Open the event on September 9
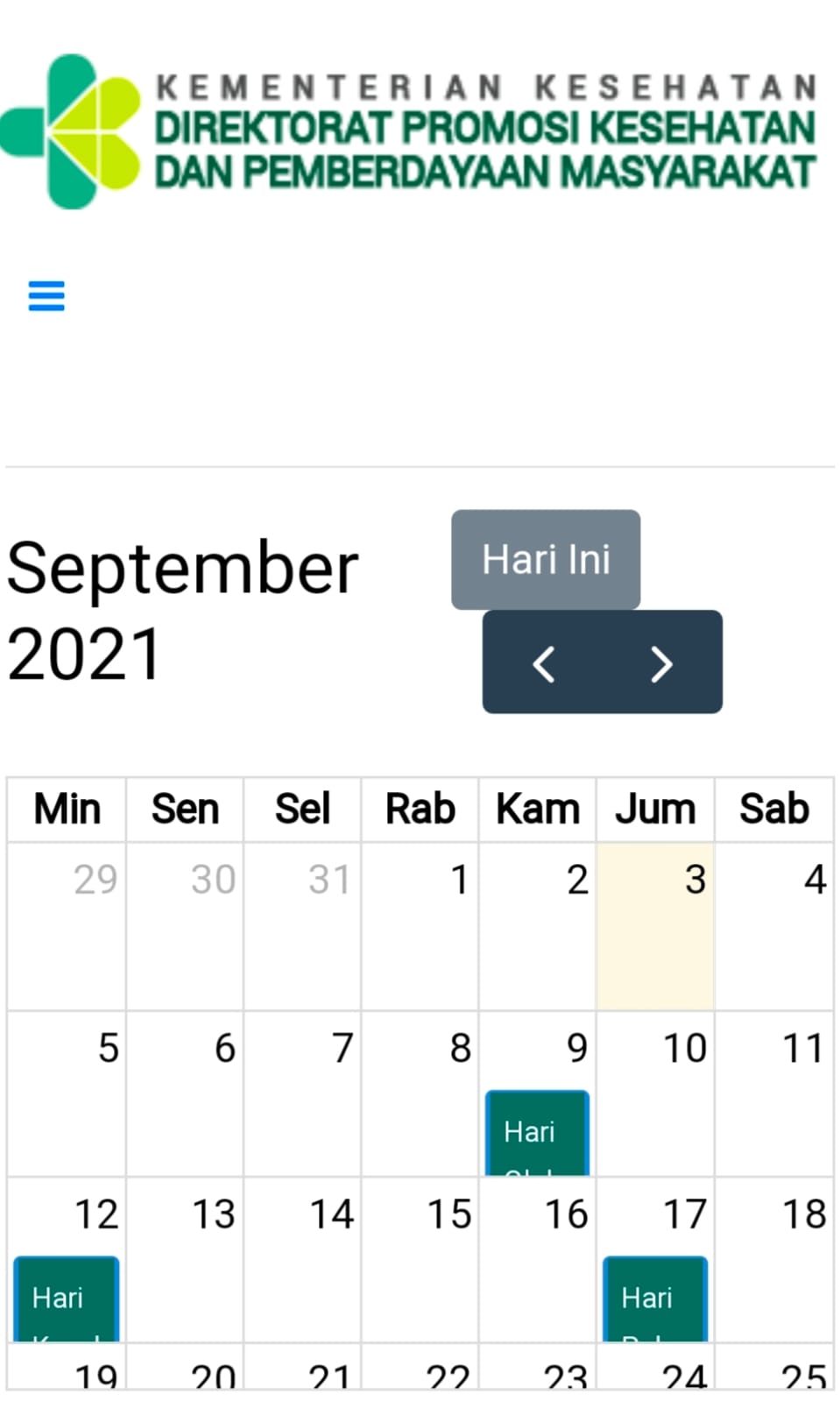840x1401 pixels. (537, 1132)
